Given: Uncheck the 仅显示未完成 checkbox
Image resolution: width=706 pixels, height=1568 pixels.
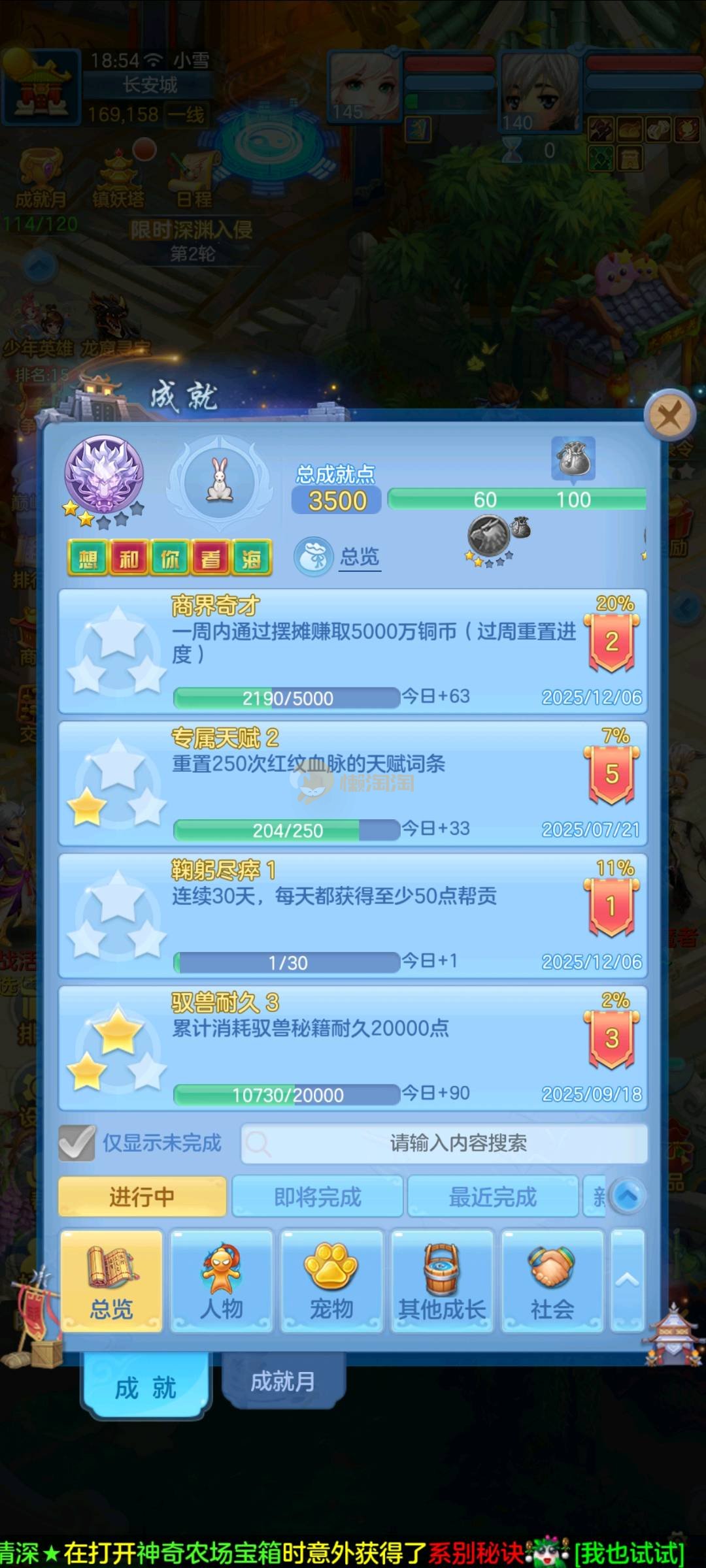Looking at the screenshot, I should click(77, 1143).
